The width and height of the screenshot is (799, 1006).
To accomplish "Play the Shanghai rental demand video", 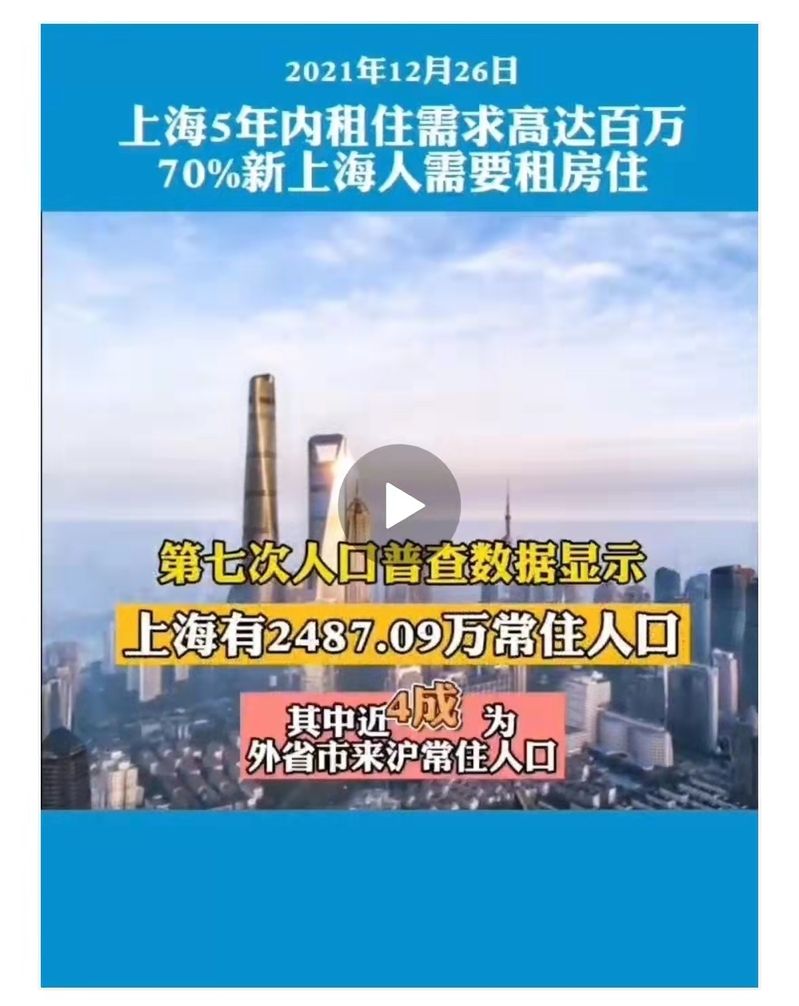I will point(399,505).
